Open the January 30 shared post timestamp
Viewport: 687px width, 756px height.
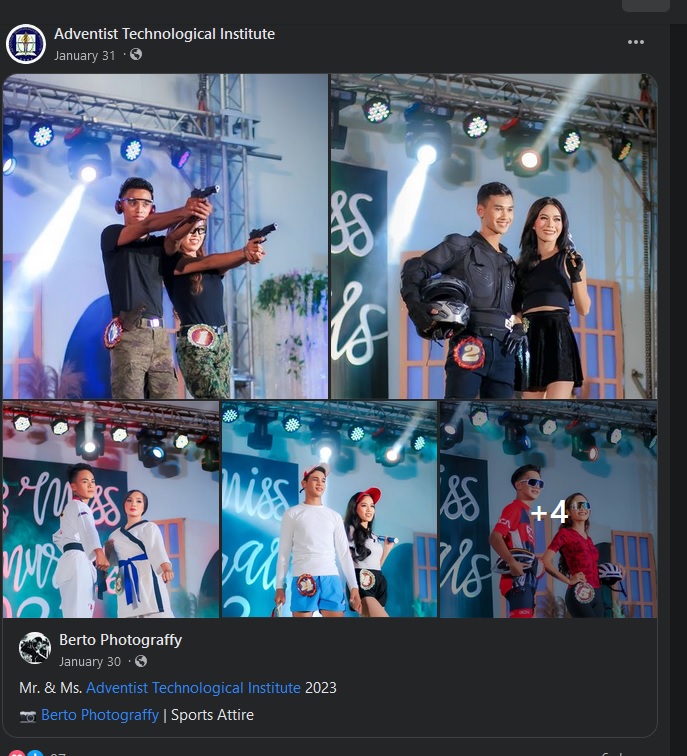[90, 661]
